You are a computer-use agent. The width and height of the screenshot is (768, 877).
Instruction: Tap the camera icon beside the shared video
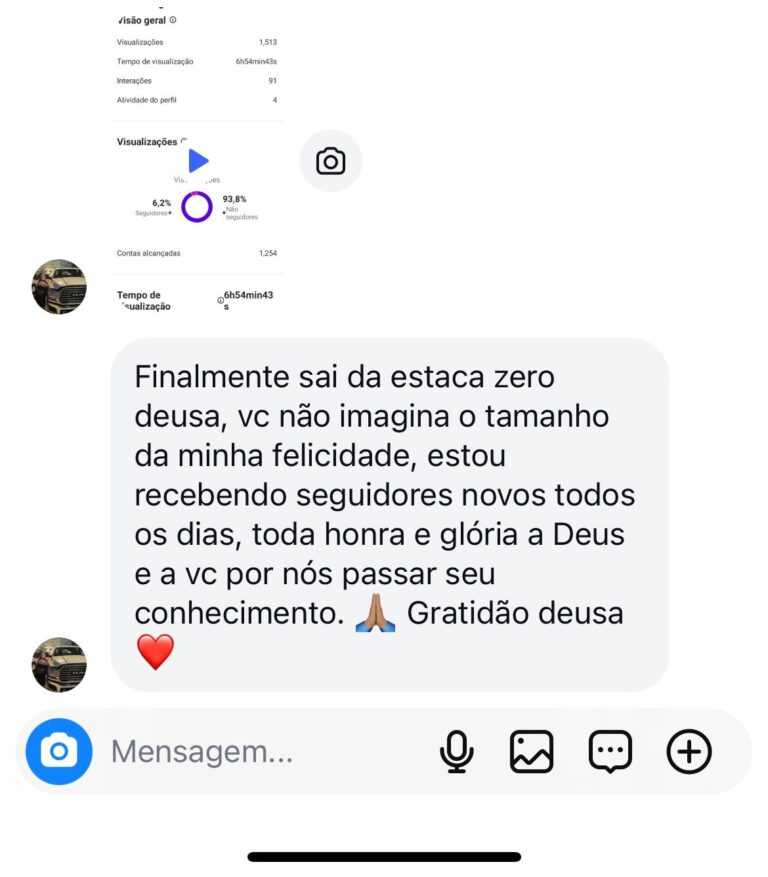pos(330,161)
